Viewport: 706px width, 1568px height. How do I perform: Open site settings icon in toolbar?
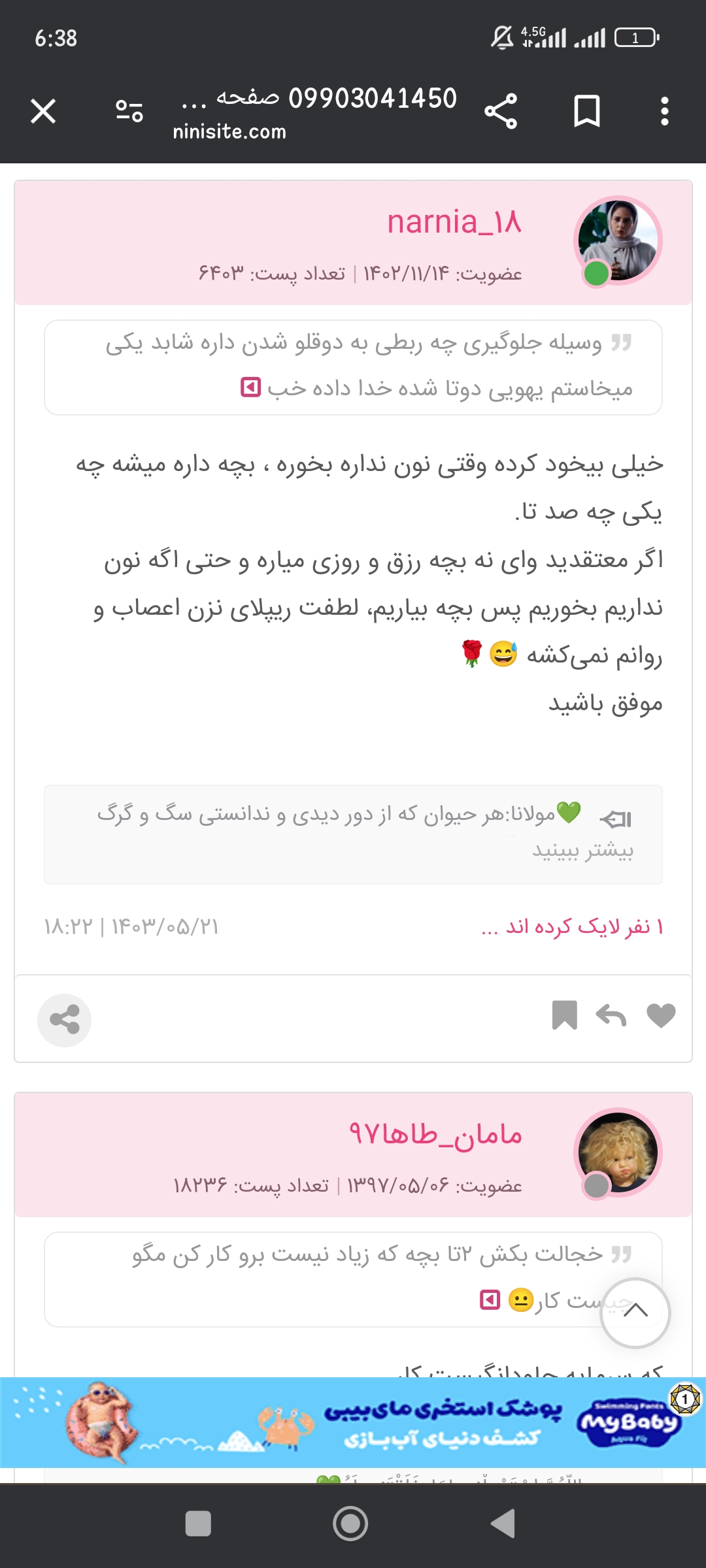tap(129, 111)
